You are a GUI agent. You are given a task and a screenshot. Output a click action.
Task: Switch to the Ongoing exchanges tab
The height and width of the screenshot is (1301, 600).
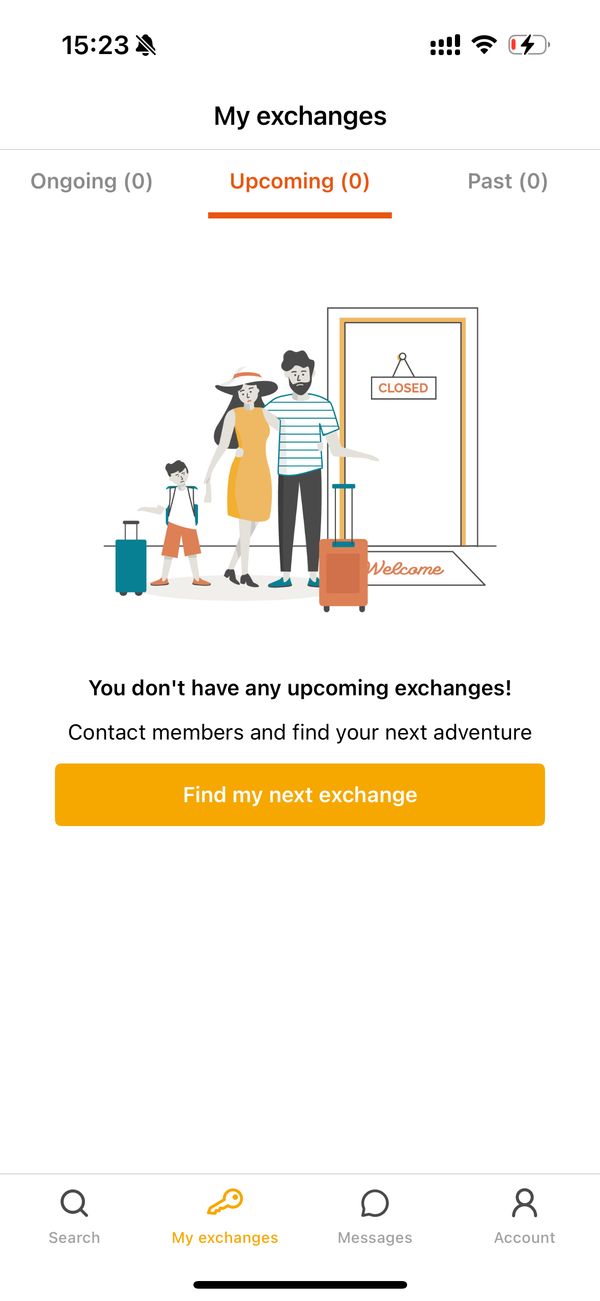click(91, 182)
